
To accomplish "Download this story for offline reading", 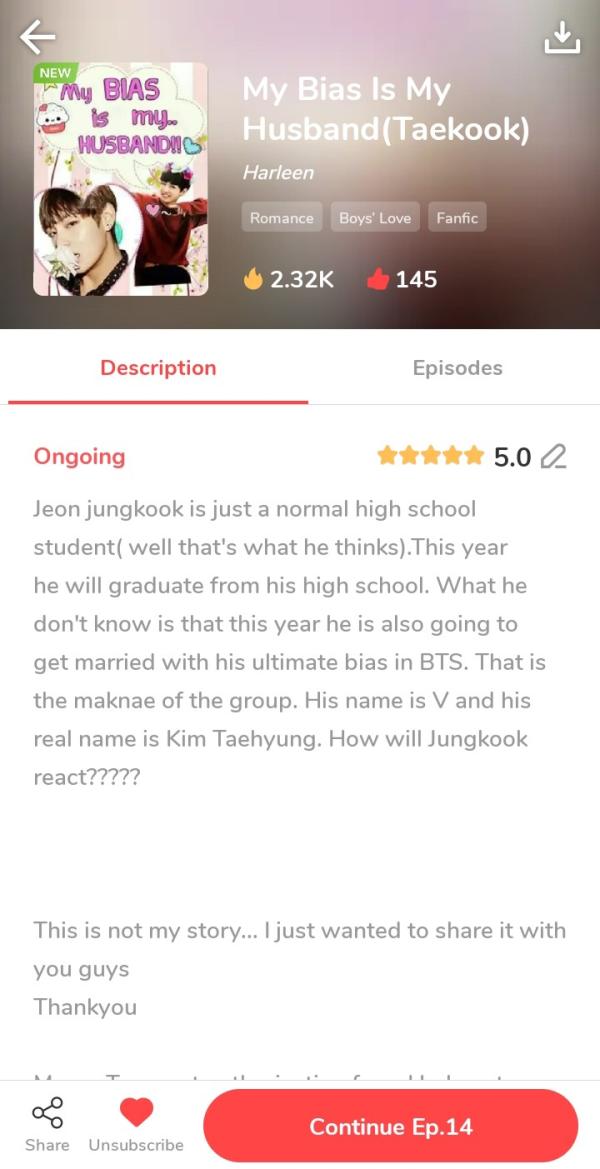I will [x=562, y=37].
